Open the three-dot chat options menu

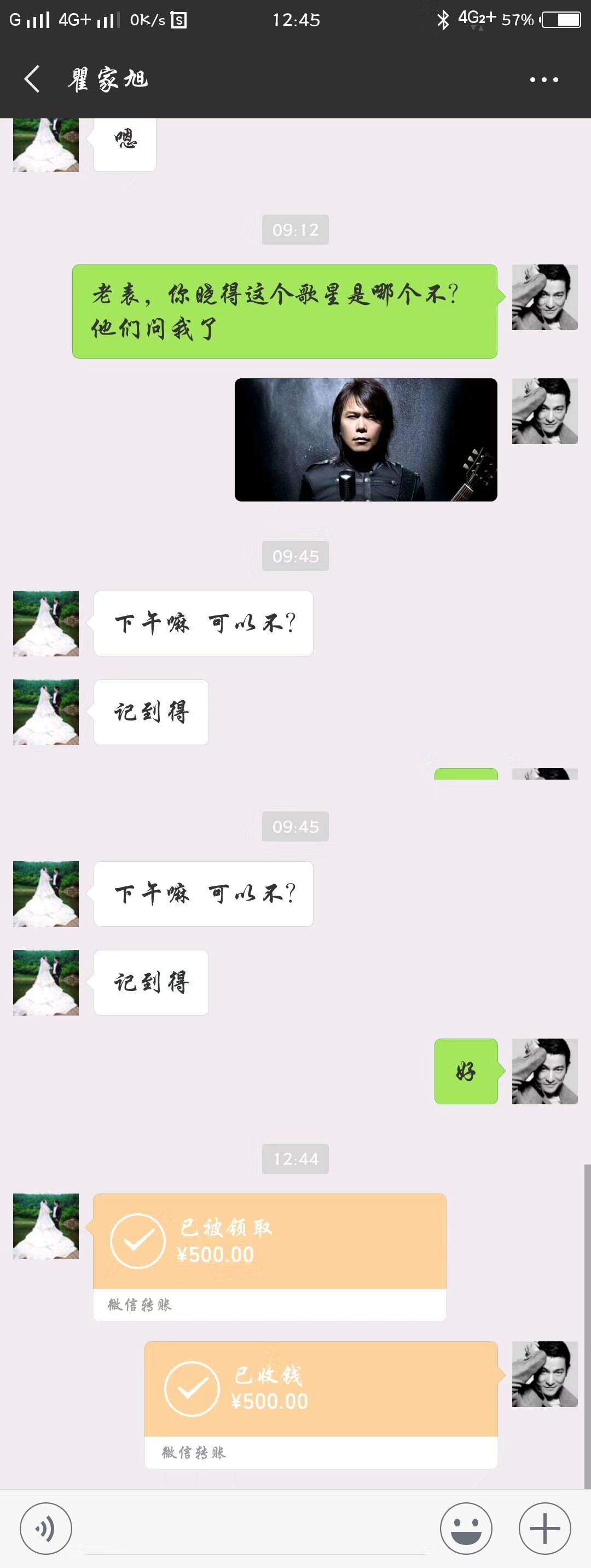543,79
